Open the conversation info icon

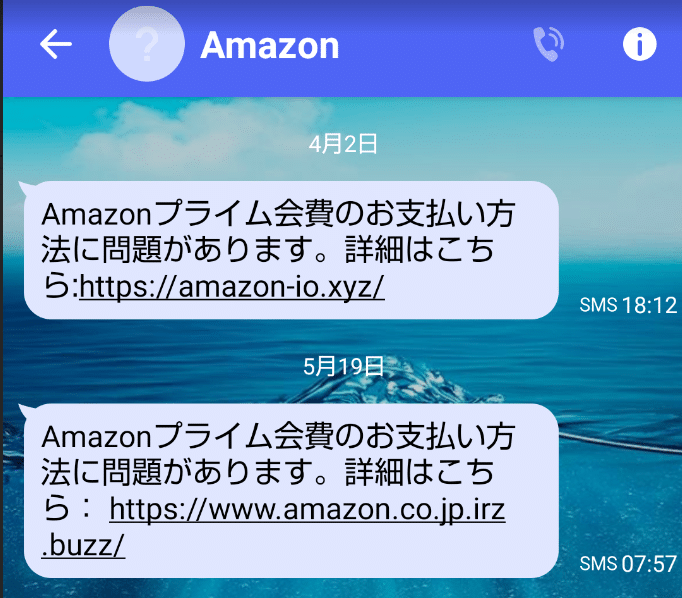(639, 44)
